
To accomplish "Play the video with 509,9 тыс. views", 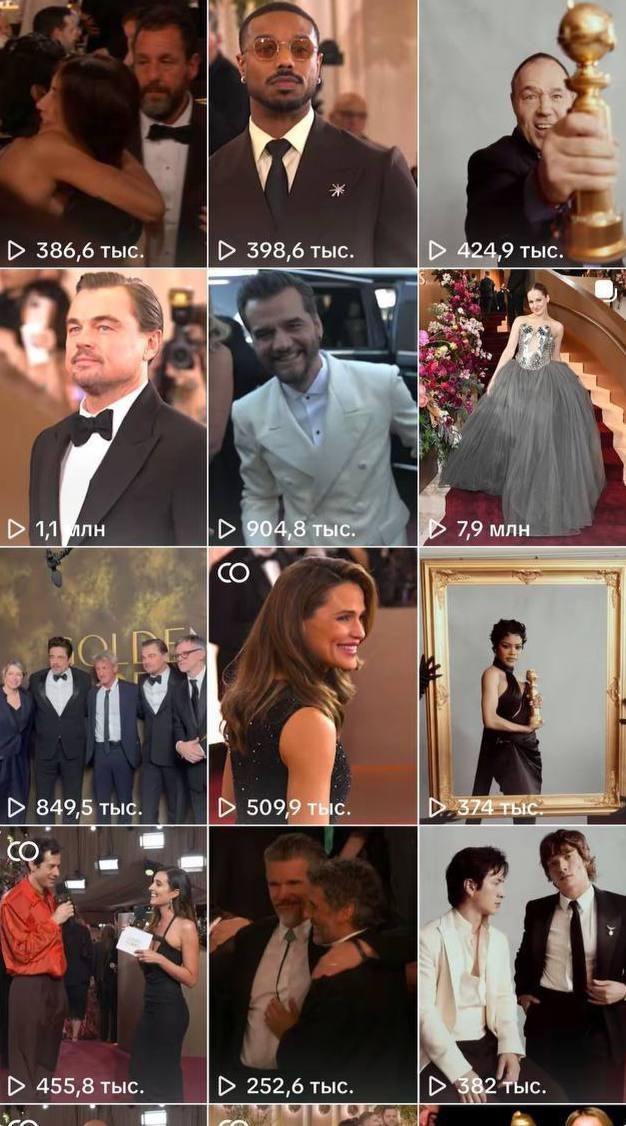I will [x=312, y=685].
